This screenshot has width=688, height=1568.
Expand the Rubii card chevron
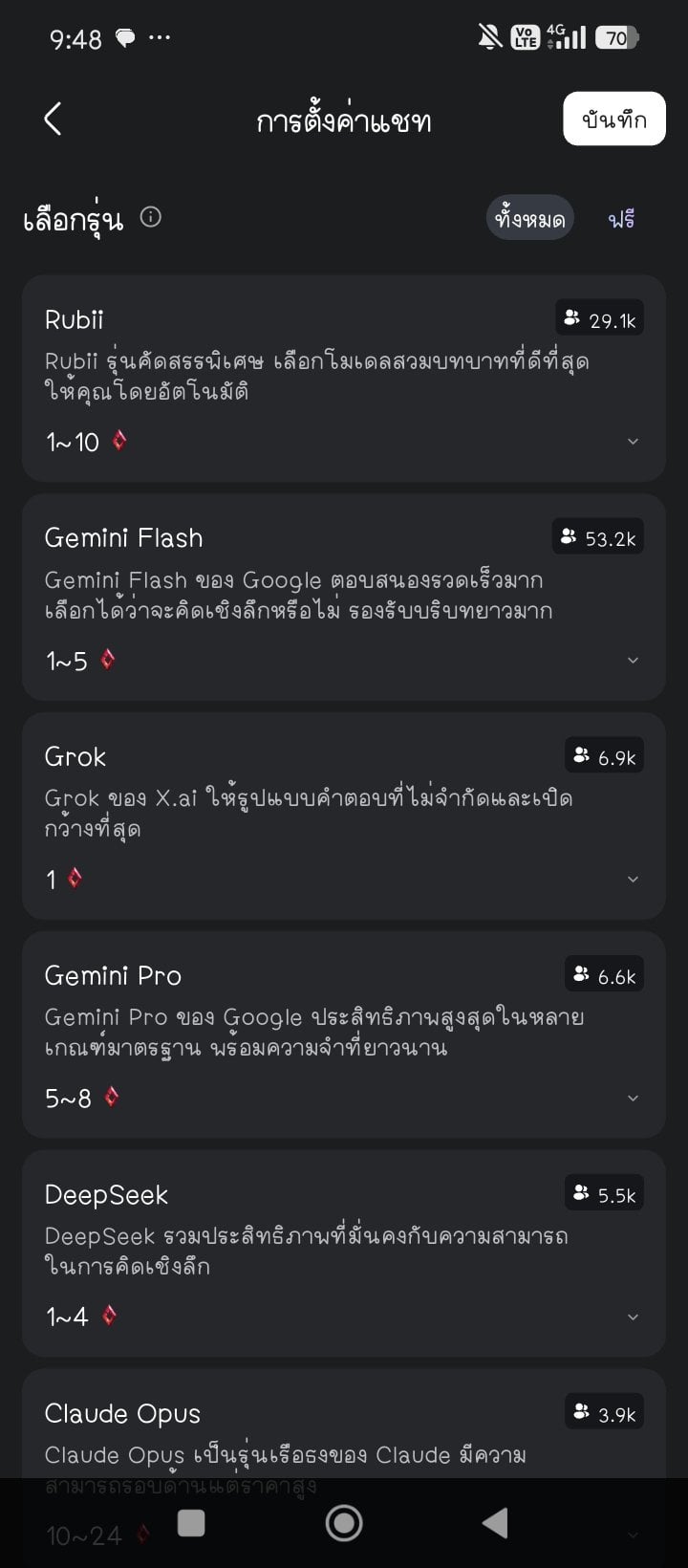[633, 442]
